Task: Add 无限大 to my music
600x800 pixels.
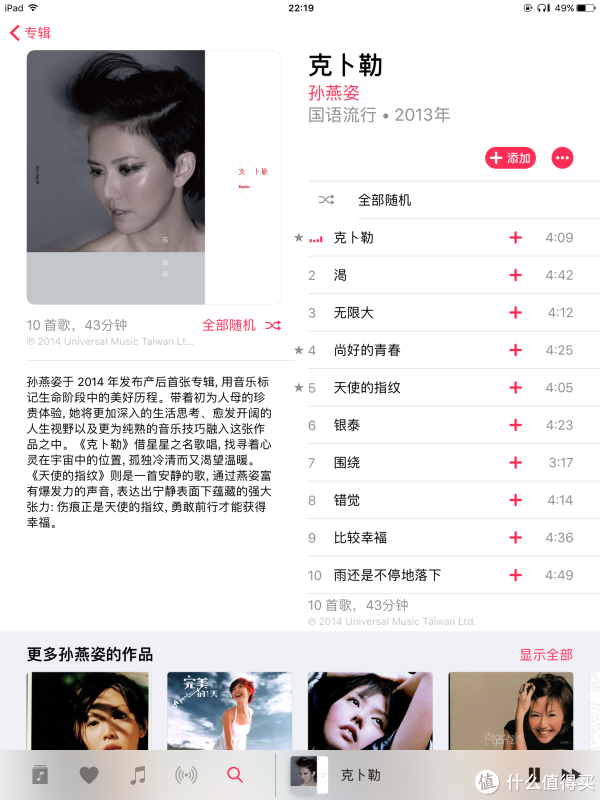Action: pyautogui.click(x=516, y=313)
